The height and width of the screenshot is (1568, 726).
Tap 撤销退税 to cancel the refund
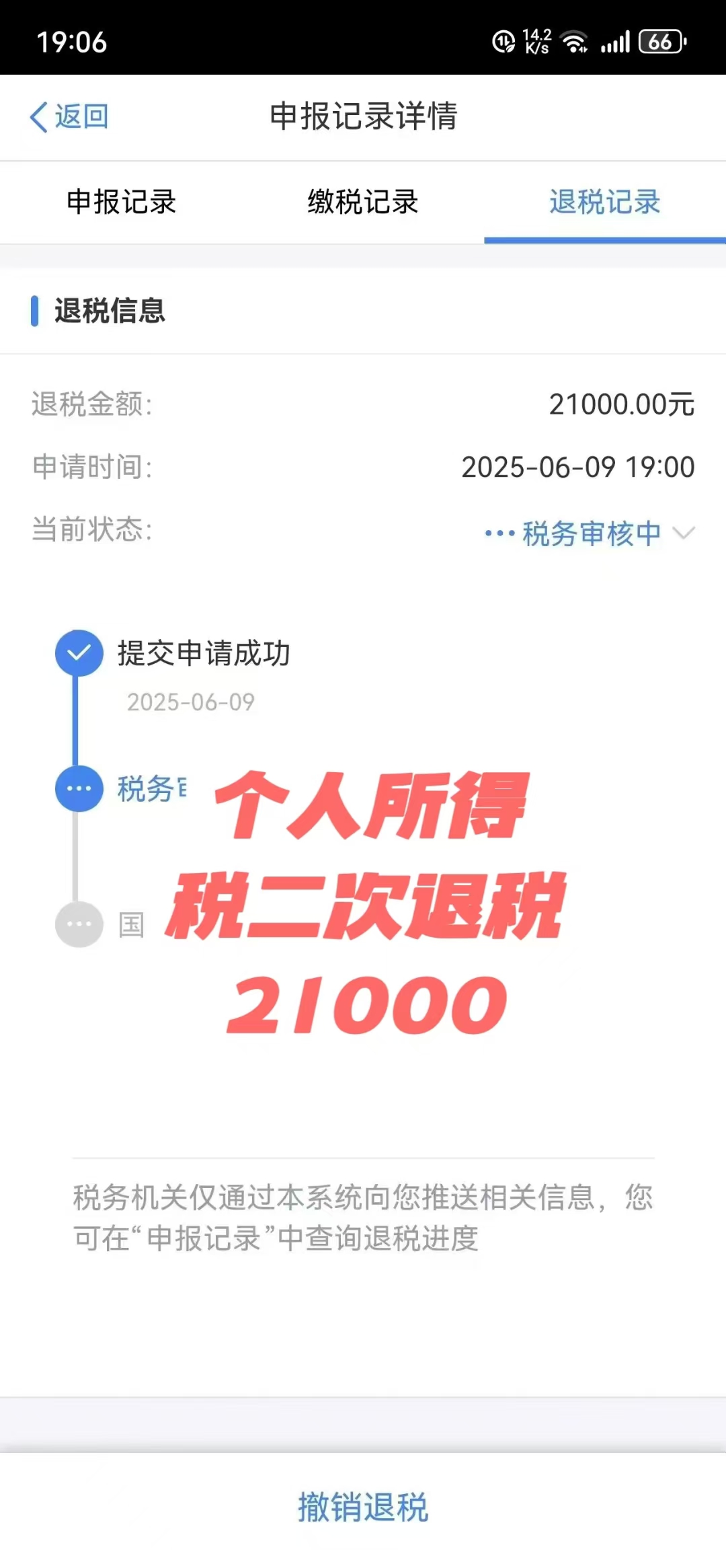click(x=363, y=1507)
